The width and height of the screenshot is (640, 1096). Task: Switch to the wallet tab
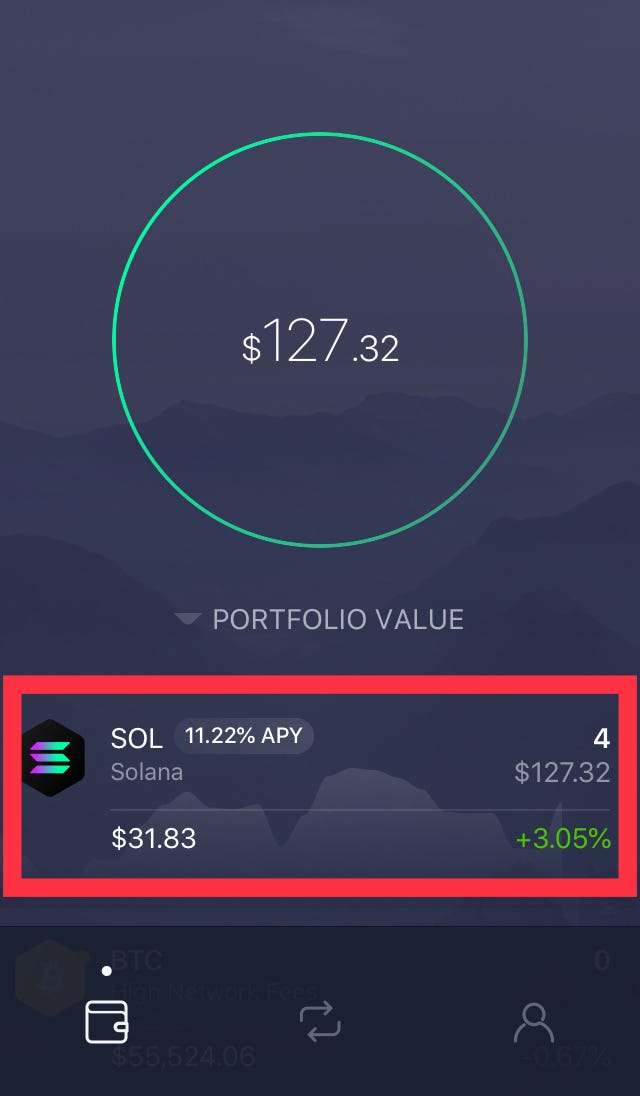(106, 1022)
